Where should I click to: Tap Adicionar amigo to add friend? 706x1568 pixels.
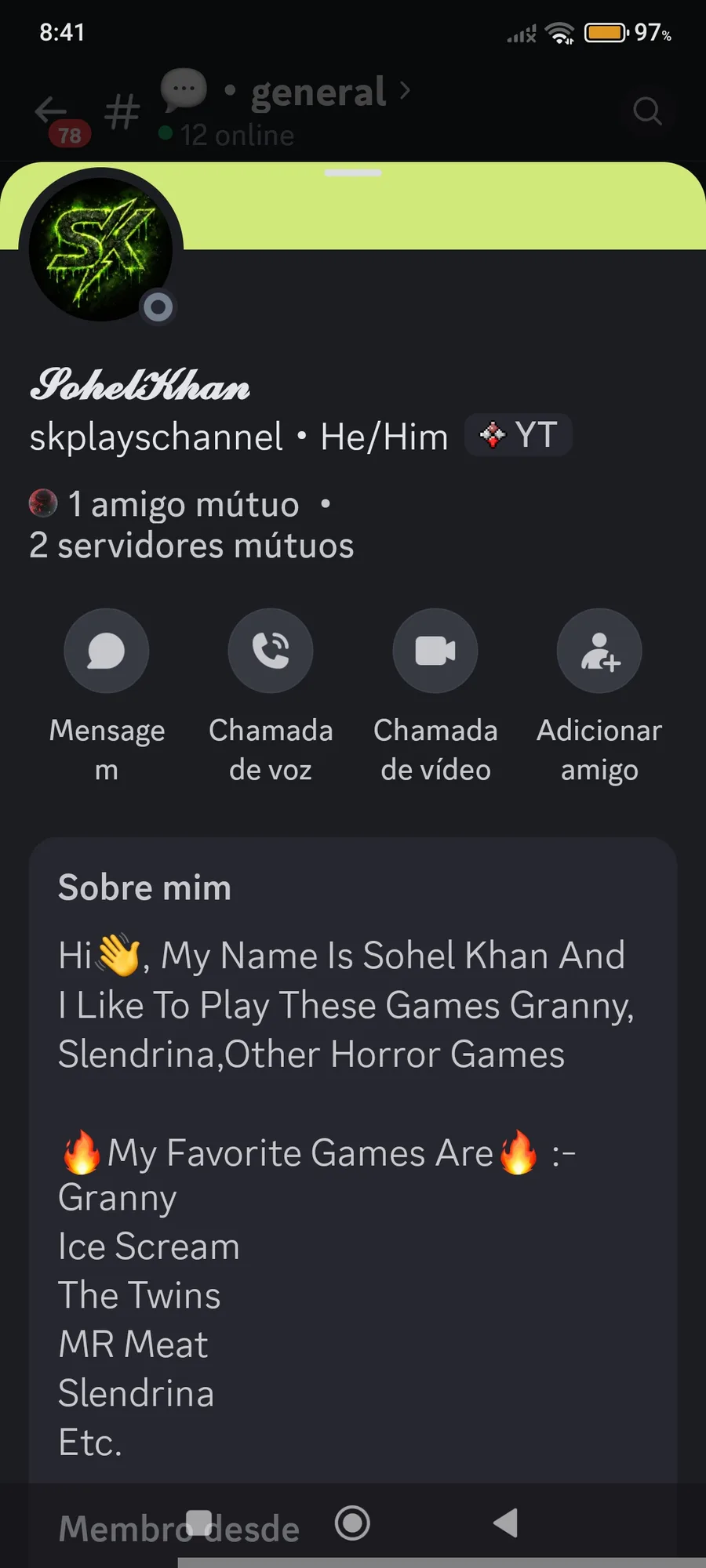click(599, 652)
